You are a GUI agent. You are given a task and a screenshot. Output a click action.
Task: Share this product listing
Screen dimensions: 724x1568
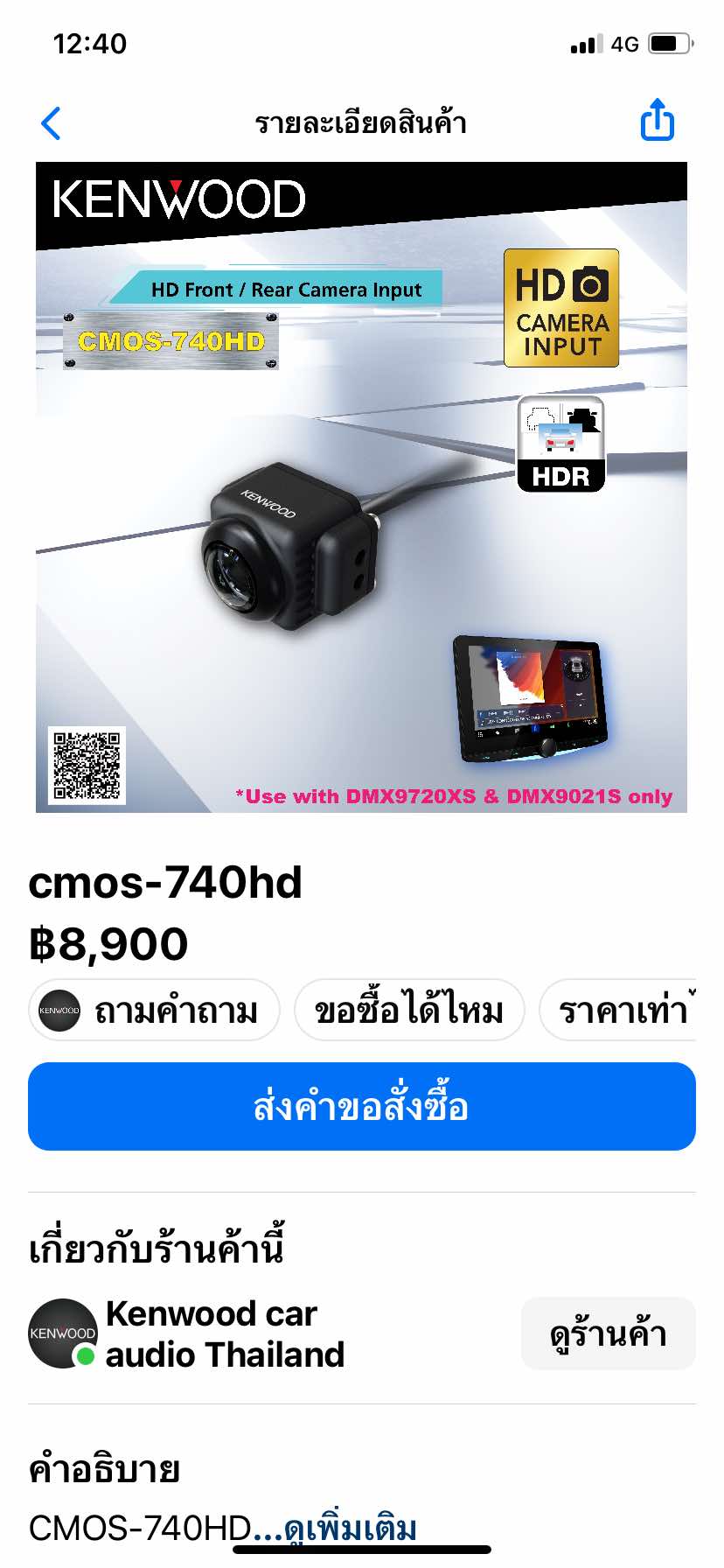coord(657,121)
